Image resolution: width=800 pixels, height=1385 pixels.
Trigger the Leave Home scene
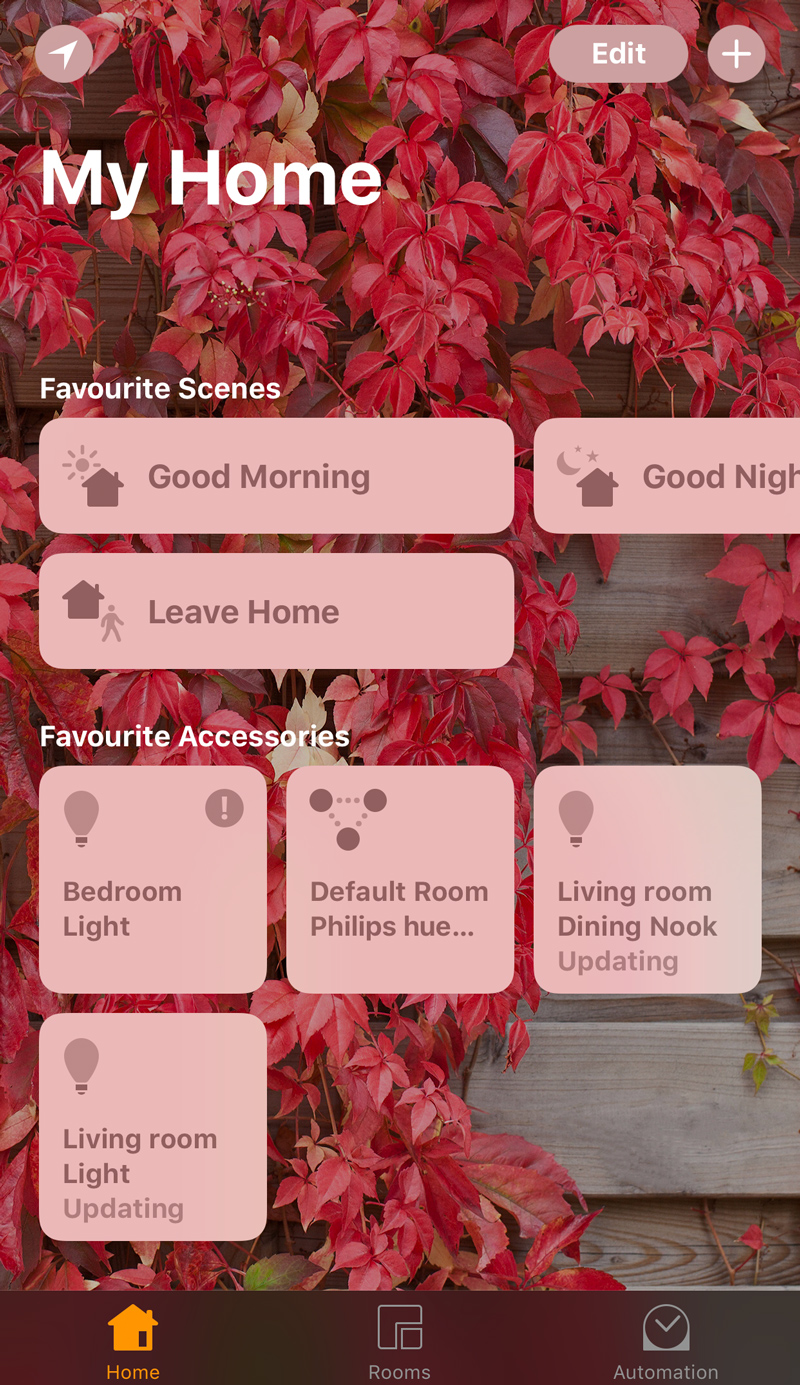(x=277, y=611)
